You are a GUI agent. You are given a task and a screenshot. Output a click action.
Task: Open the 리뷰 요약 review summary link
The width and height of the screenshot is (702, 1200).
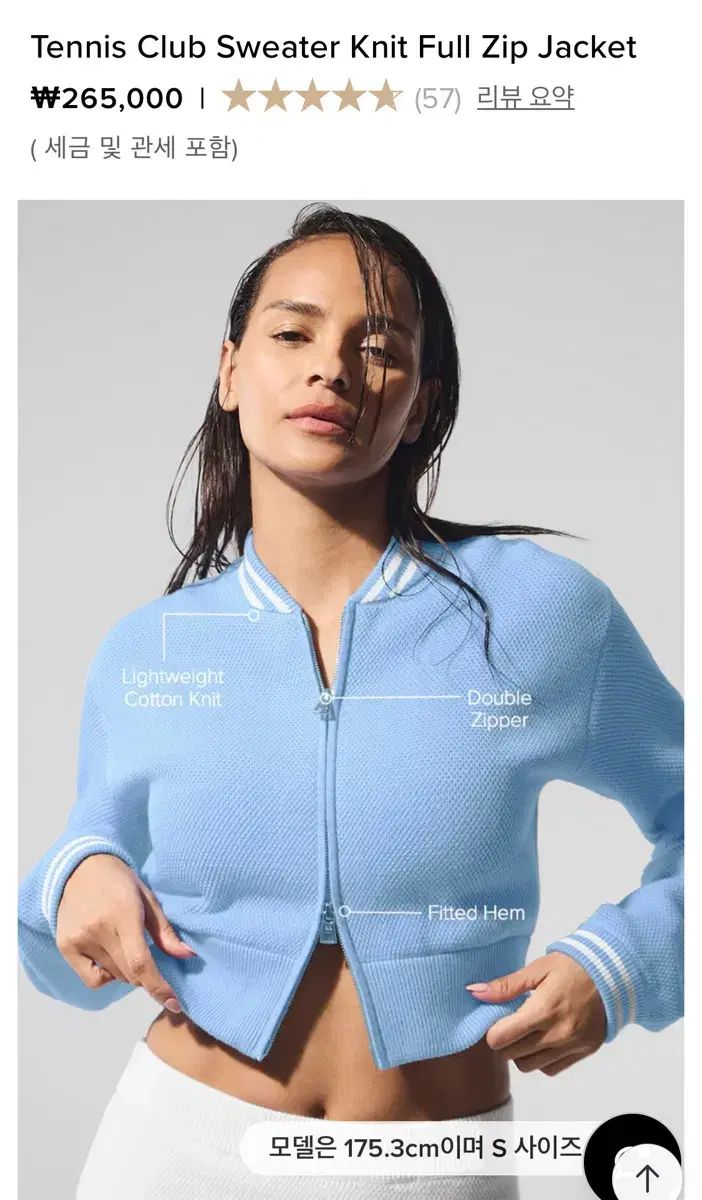(525, 98)
